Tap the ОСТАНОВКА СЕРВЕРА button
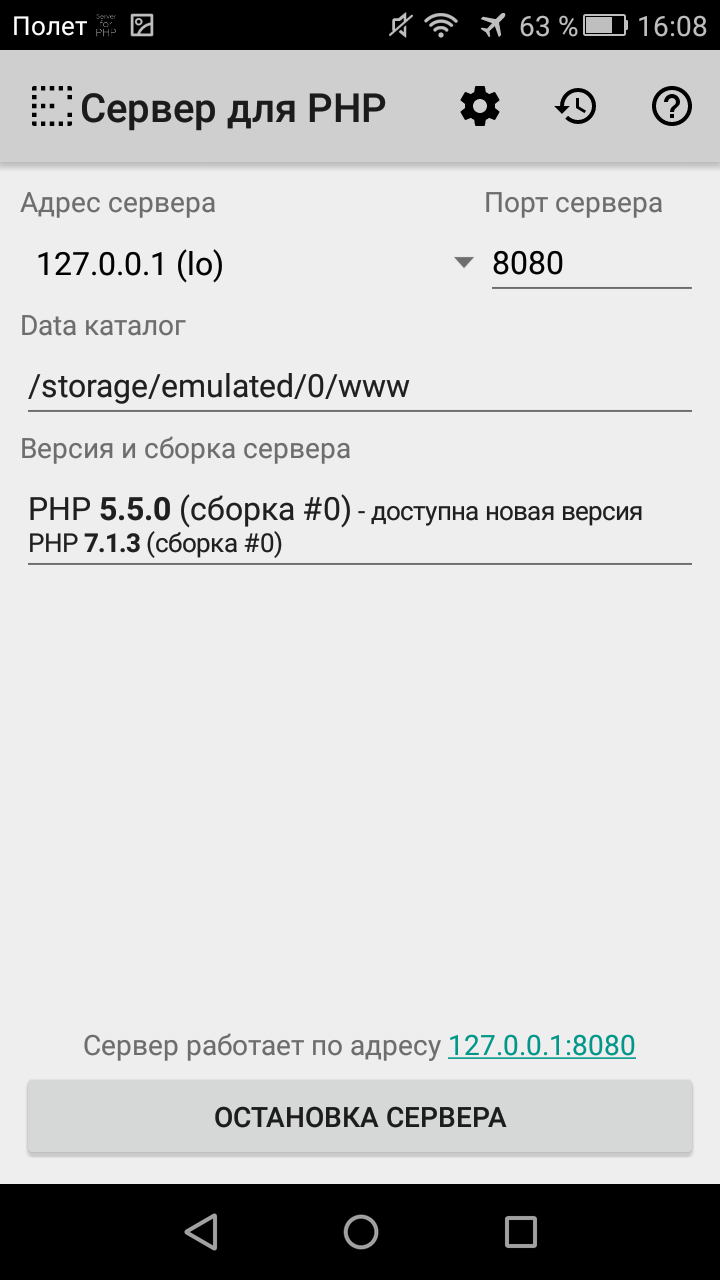Viewport: 720px width, 1280px height. [360, 1117]
